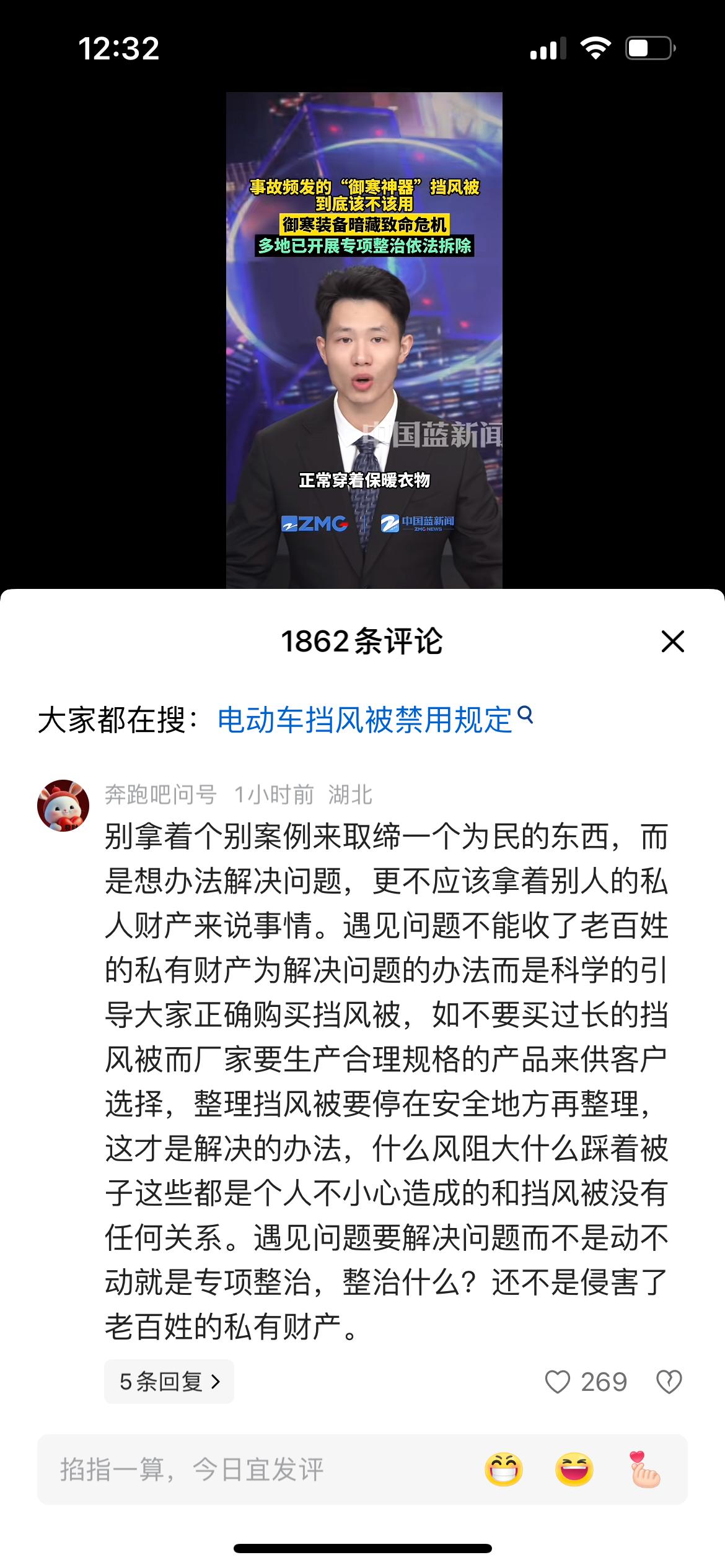Dislike the comment with the broken heart
This screenshot has height=1568, width=725.
669,1382
